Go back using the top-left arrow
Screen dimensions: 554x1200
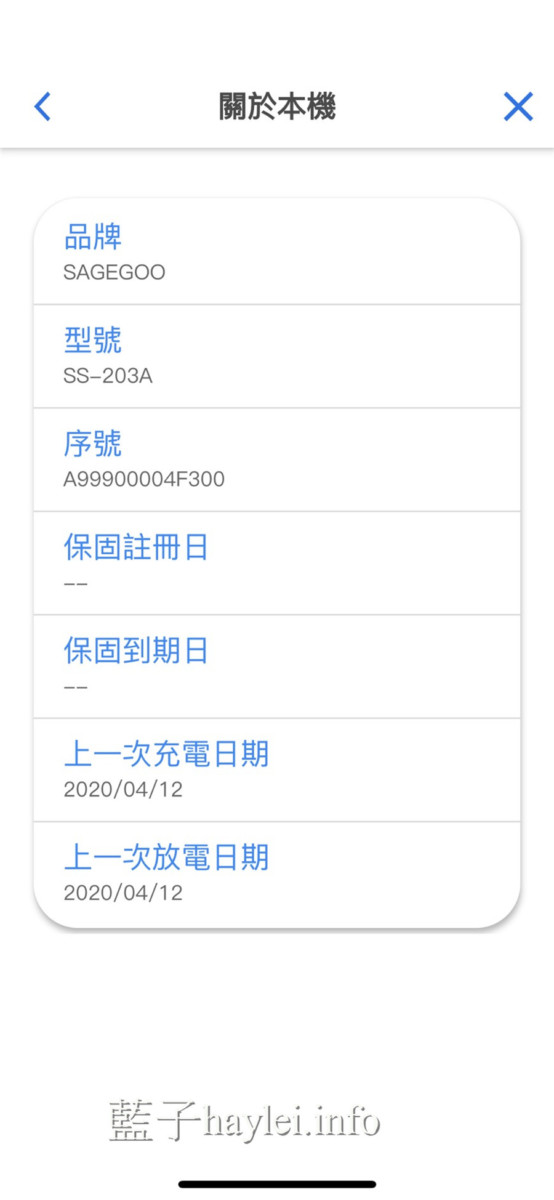[42, 106]
